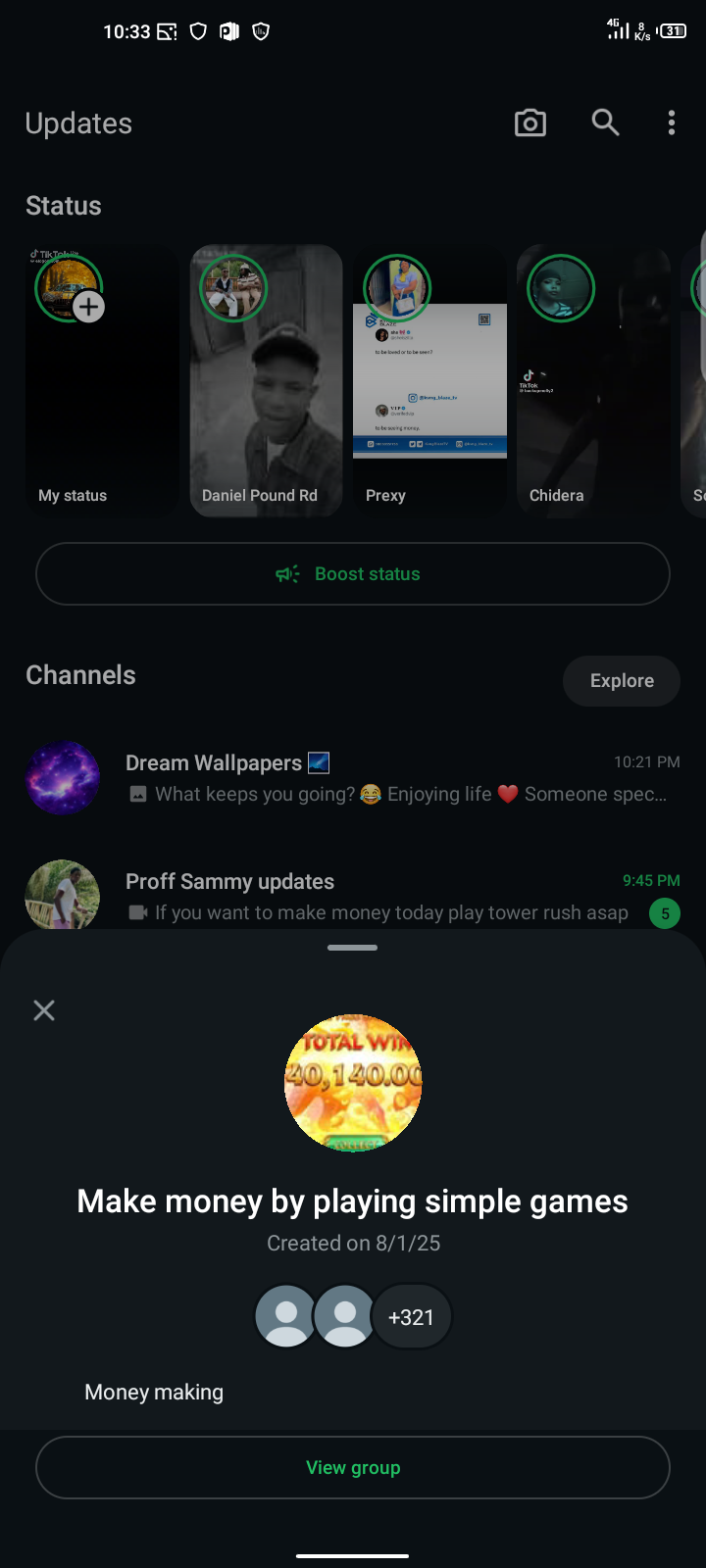View group Make money by playing simple games
Screen dimensions: 706x1568
pyautogui.click(x=353, y=1467)
